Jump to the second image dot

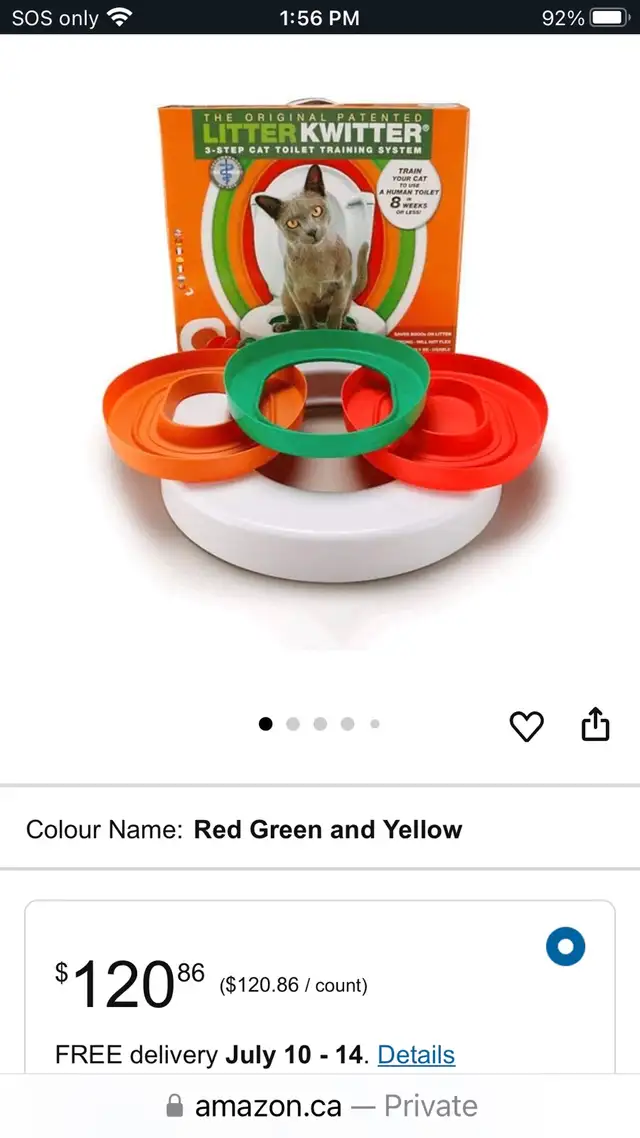tap(293, 724)
